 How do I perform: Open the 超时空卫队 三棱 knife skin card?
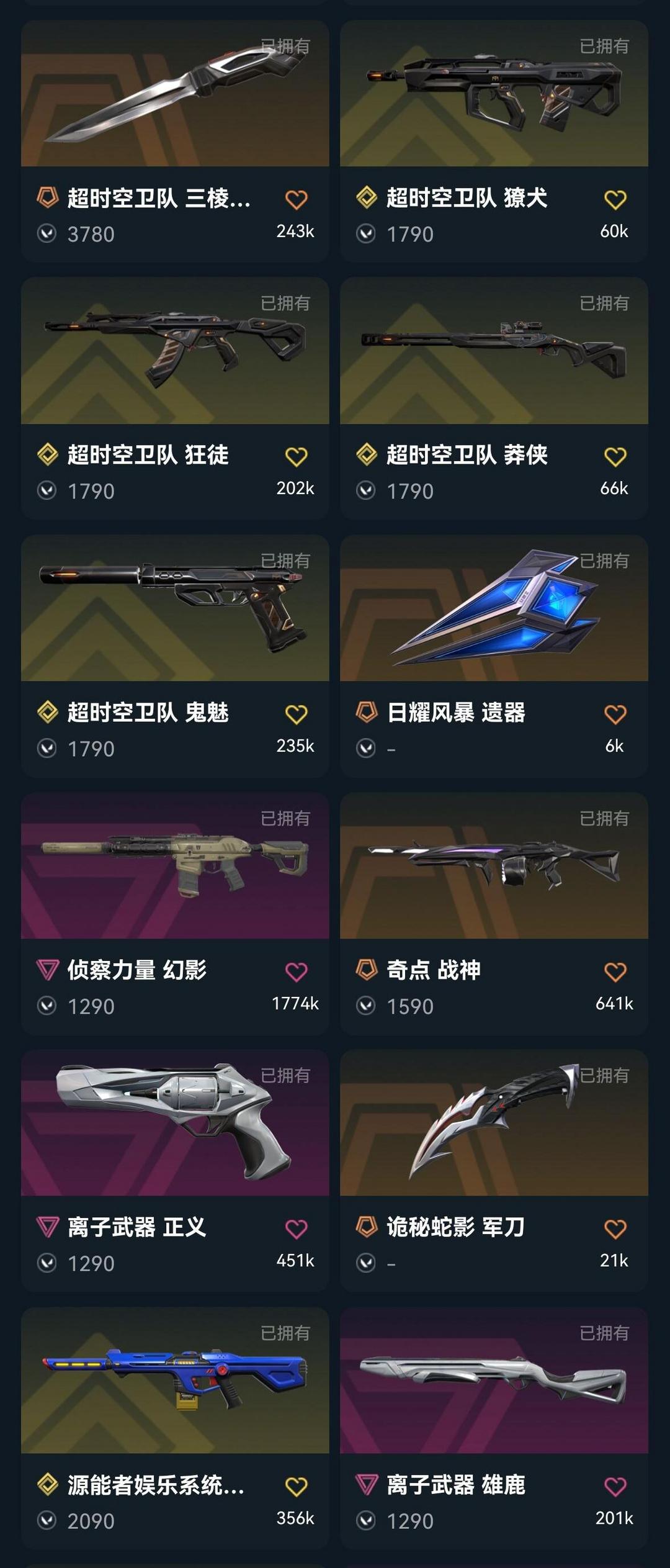coord(175,94)
